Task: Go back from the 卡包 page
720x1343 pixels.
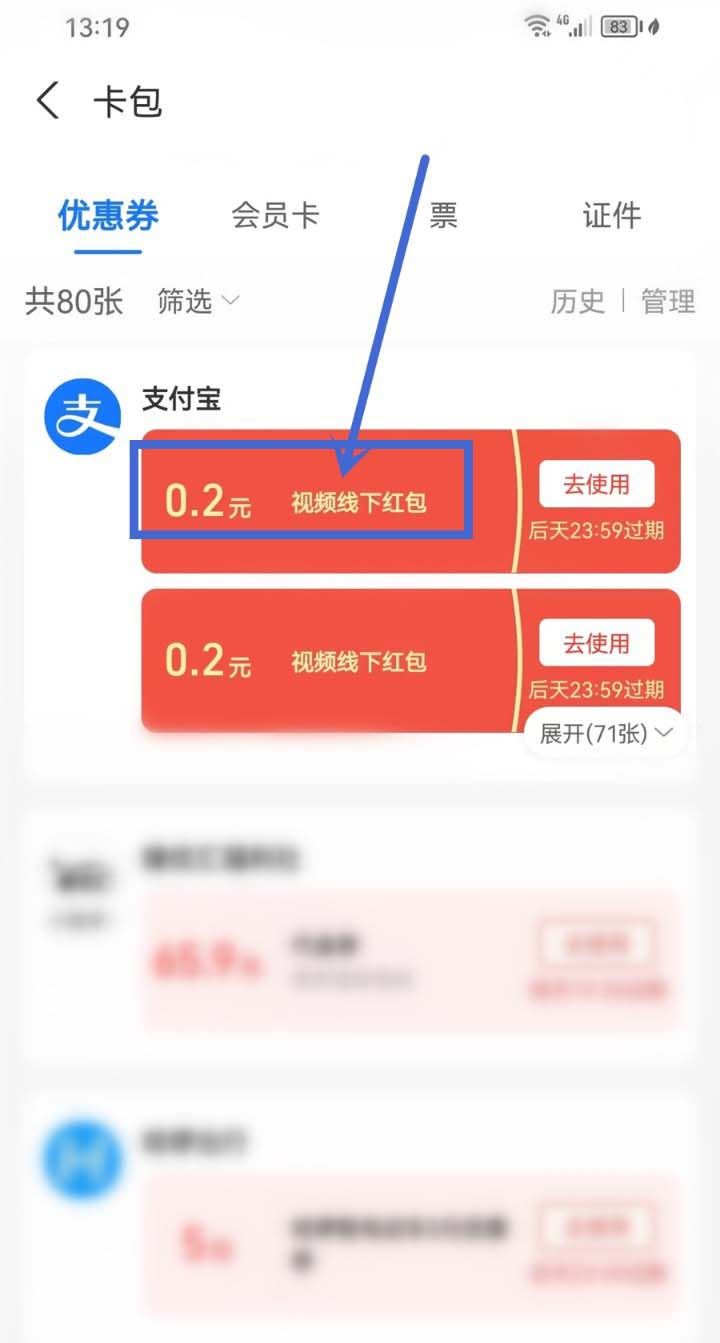Action: point(48,102)
